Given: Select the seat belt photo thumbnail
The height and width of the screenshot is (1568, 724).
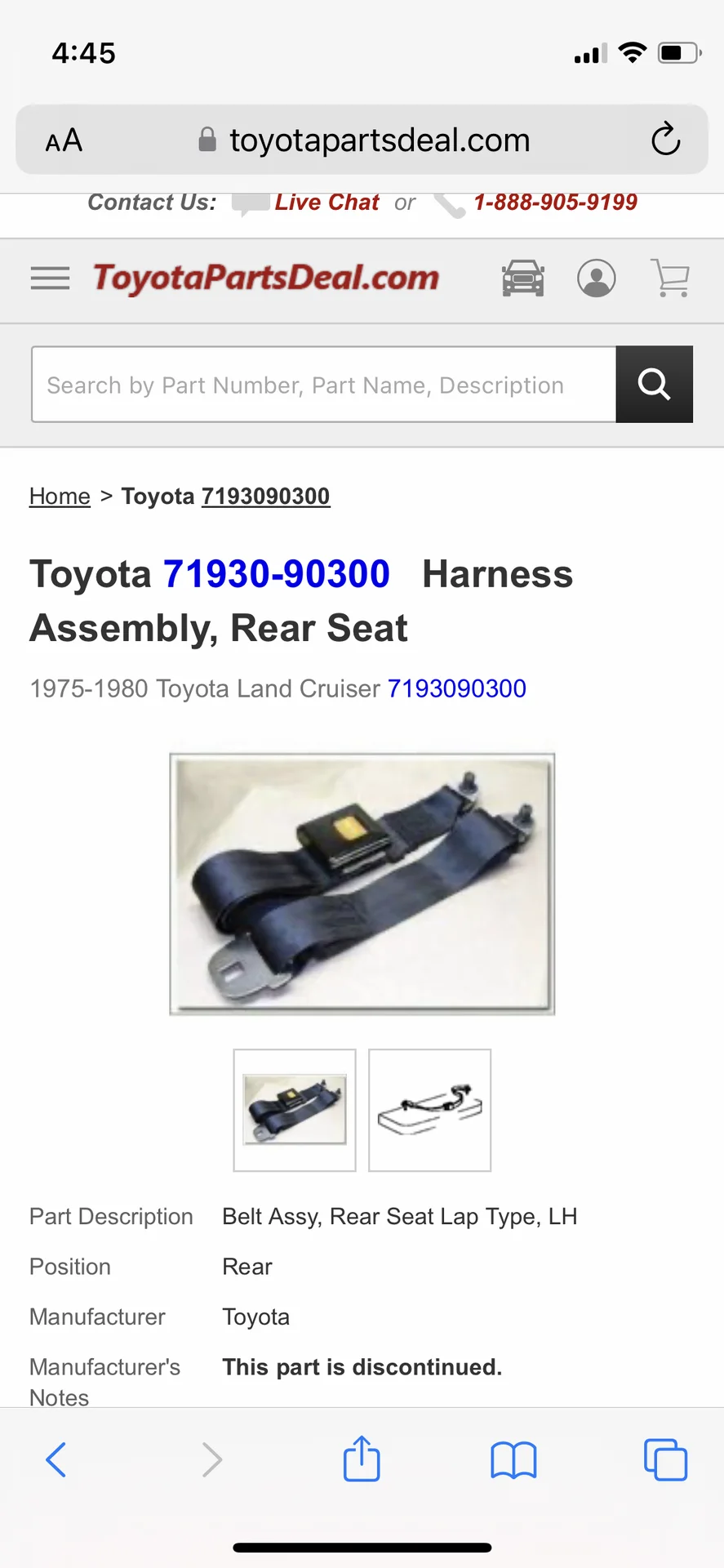Looking at the screenshot, I should tap(295, 1110).
